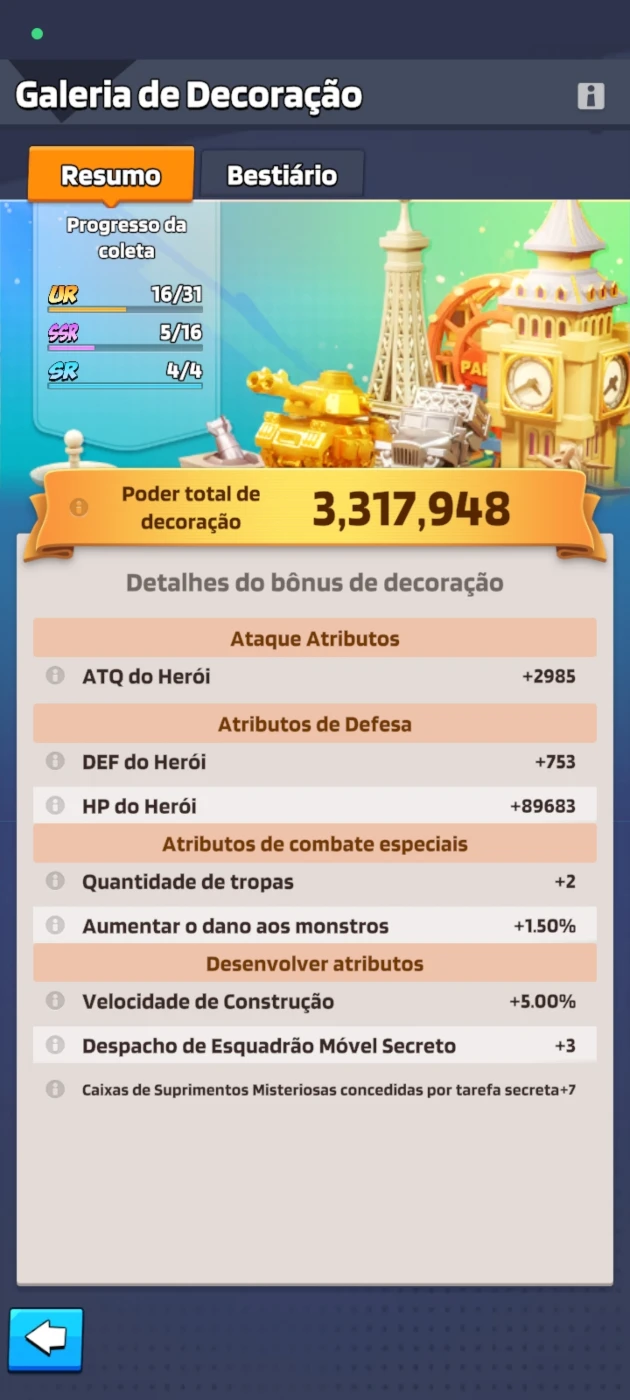Open info icon next to HP do Herói
The height and width of the screenshot is (1400, 630).
(55, 805)
